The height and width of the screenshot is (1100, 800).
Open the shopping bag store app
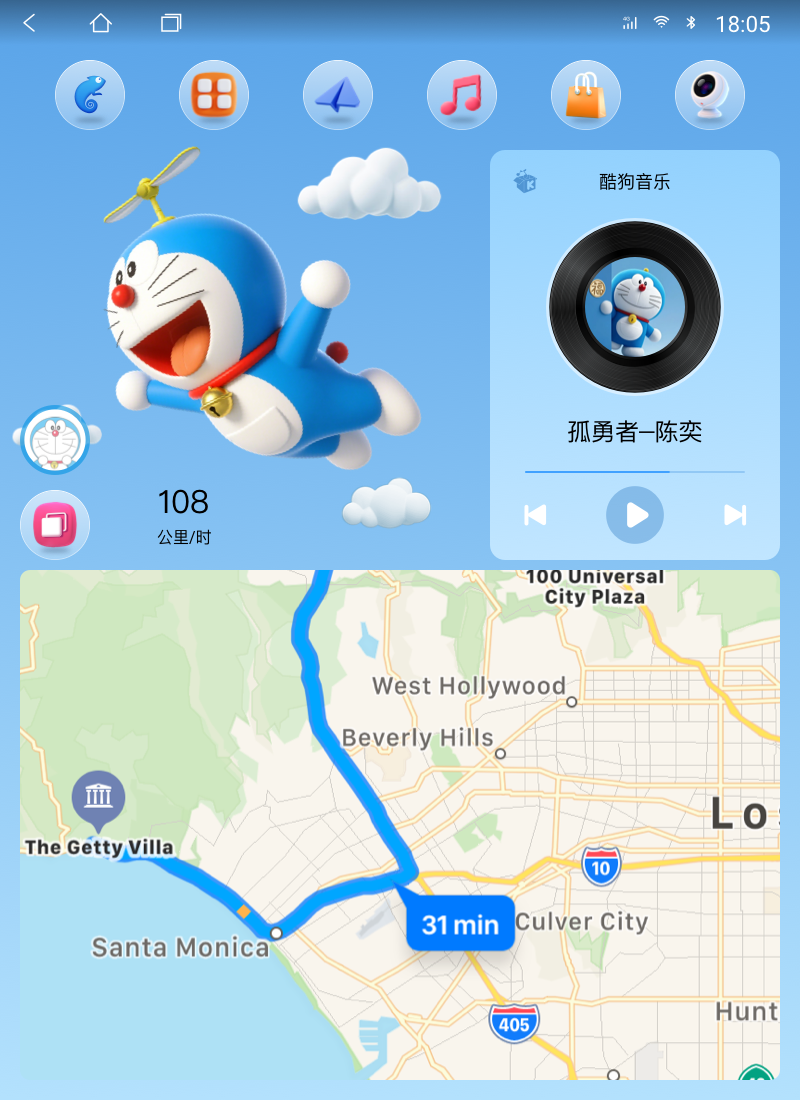point(586,95)
